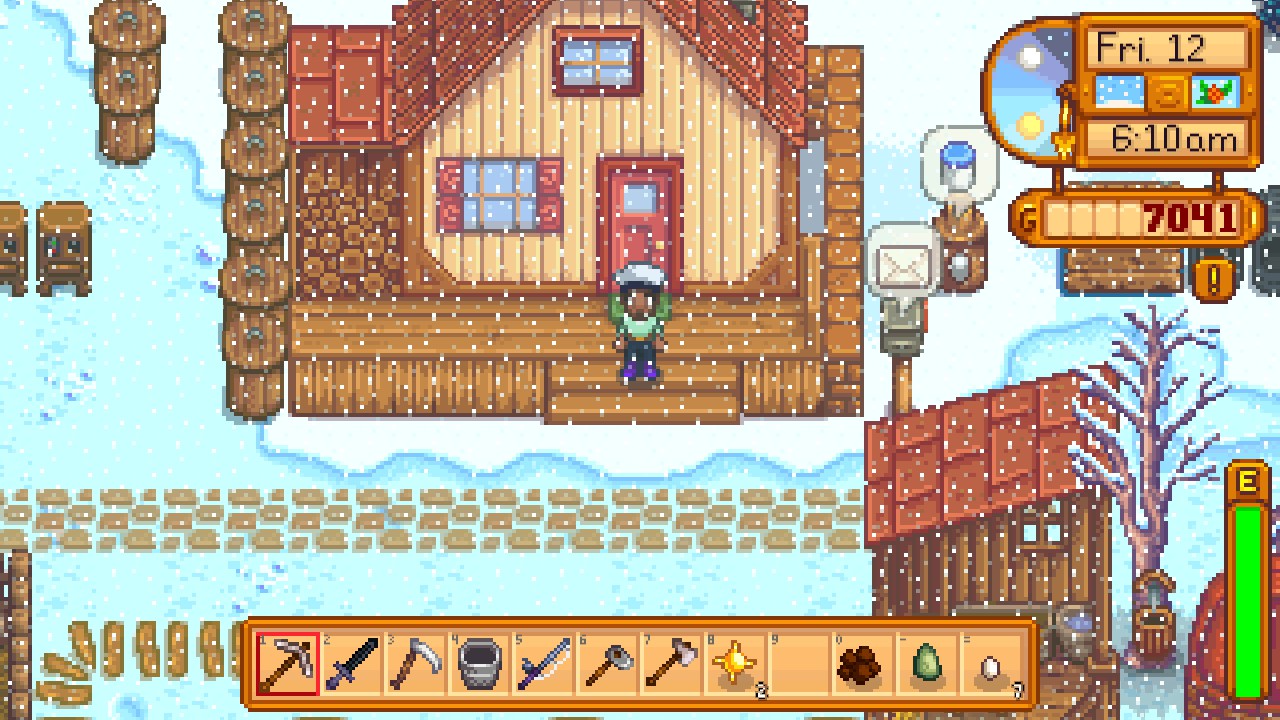Equip the fishing rod from slot 5
1280x720 pixels.
[x=544, y=663]
